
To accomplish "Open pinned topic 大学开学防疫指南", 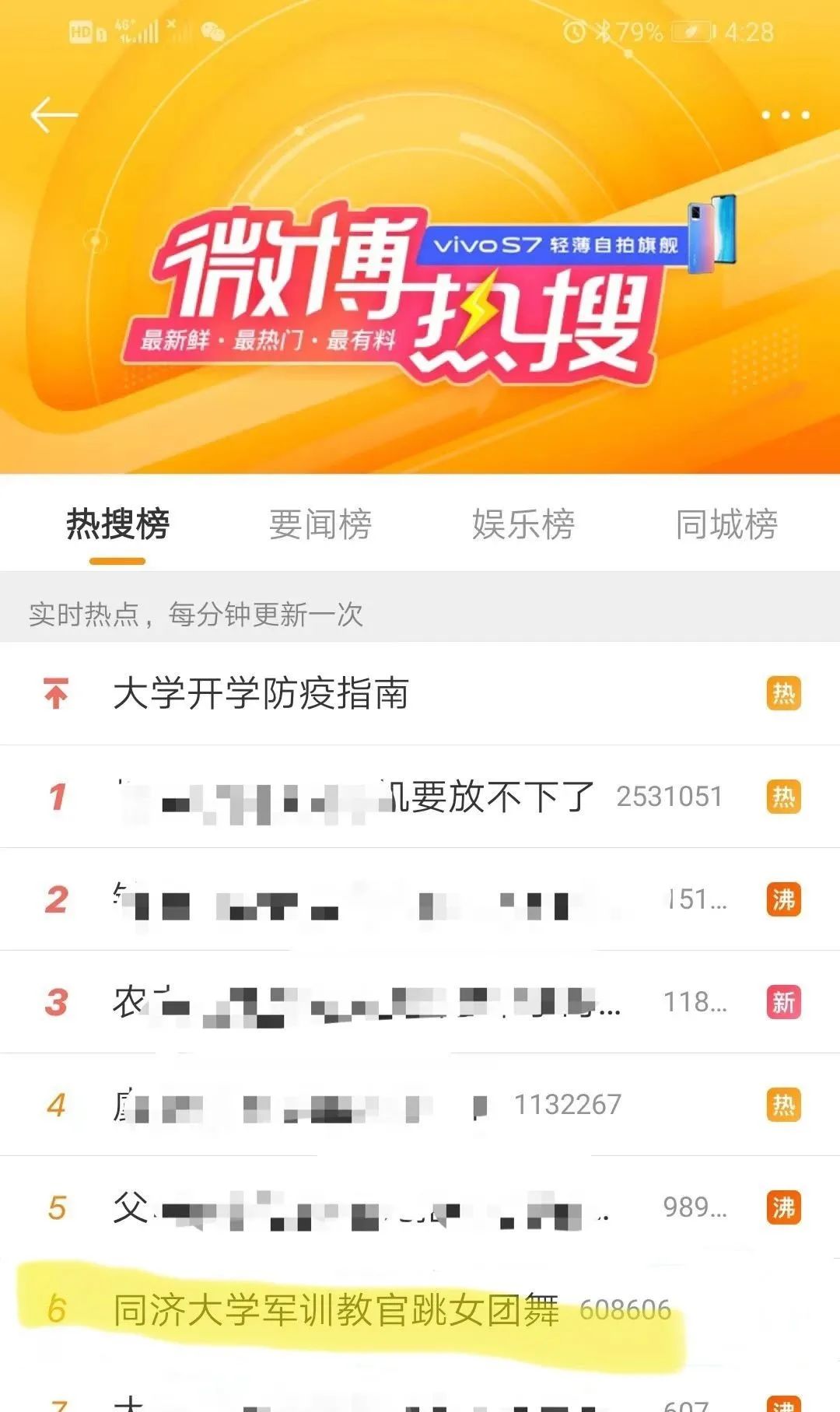I will pyautogui.click(x=261, y=693).
